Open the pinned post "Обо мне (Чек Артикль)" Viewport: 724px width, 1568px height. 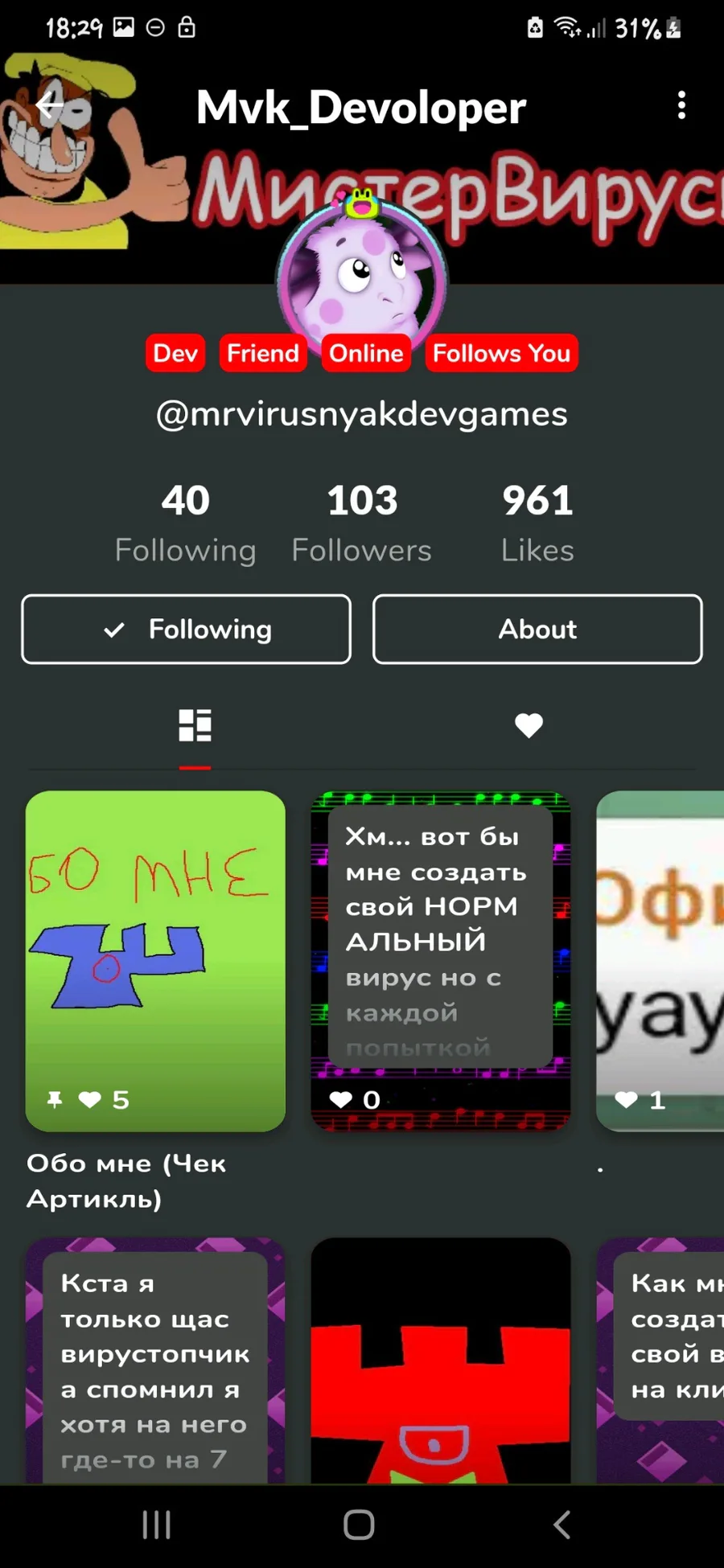[155, 961]
